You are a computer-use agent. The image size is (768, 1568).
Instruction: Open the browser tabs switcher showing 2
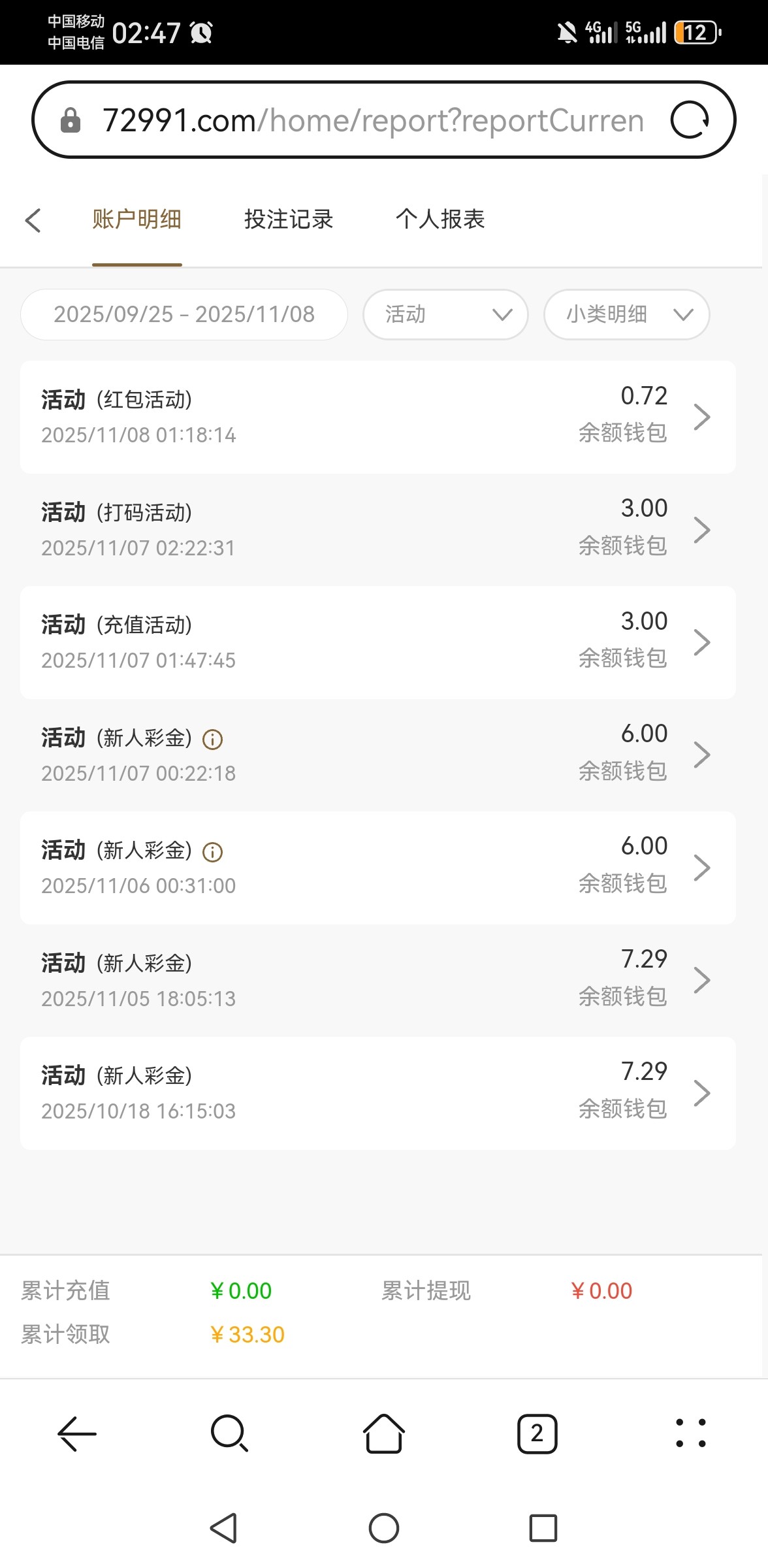point(537,1433)
